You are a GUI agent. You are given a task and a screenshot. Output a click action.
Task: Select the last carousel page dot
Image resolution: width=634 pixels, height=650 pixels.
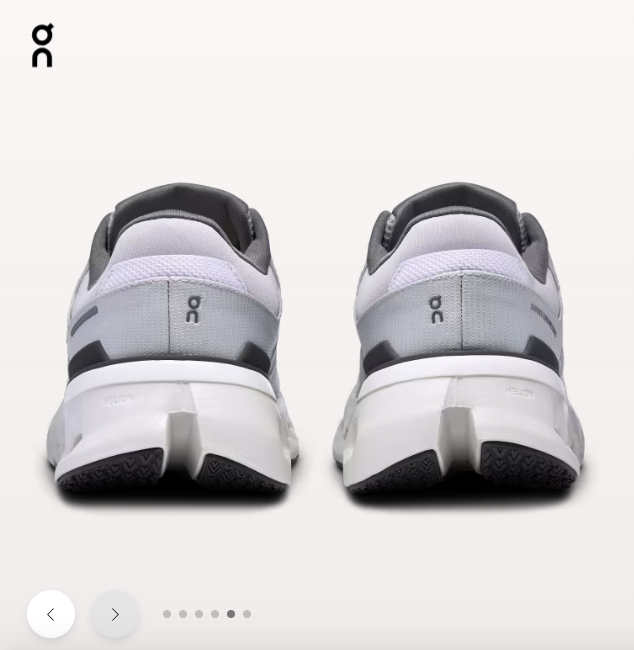(x=247, y=614)
